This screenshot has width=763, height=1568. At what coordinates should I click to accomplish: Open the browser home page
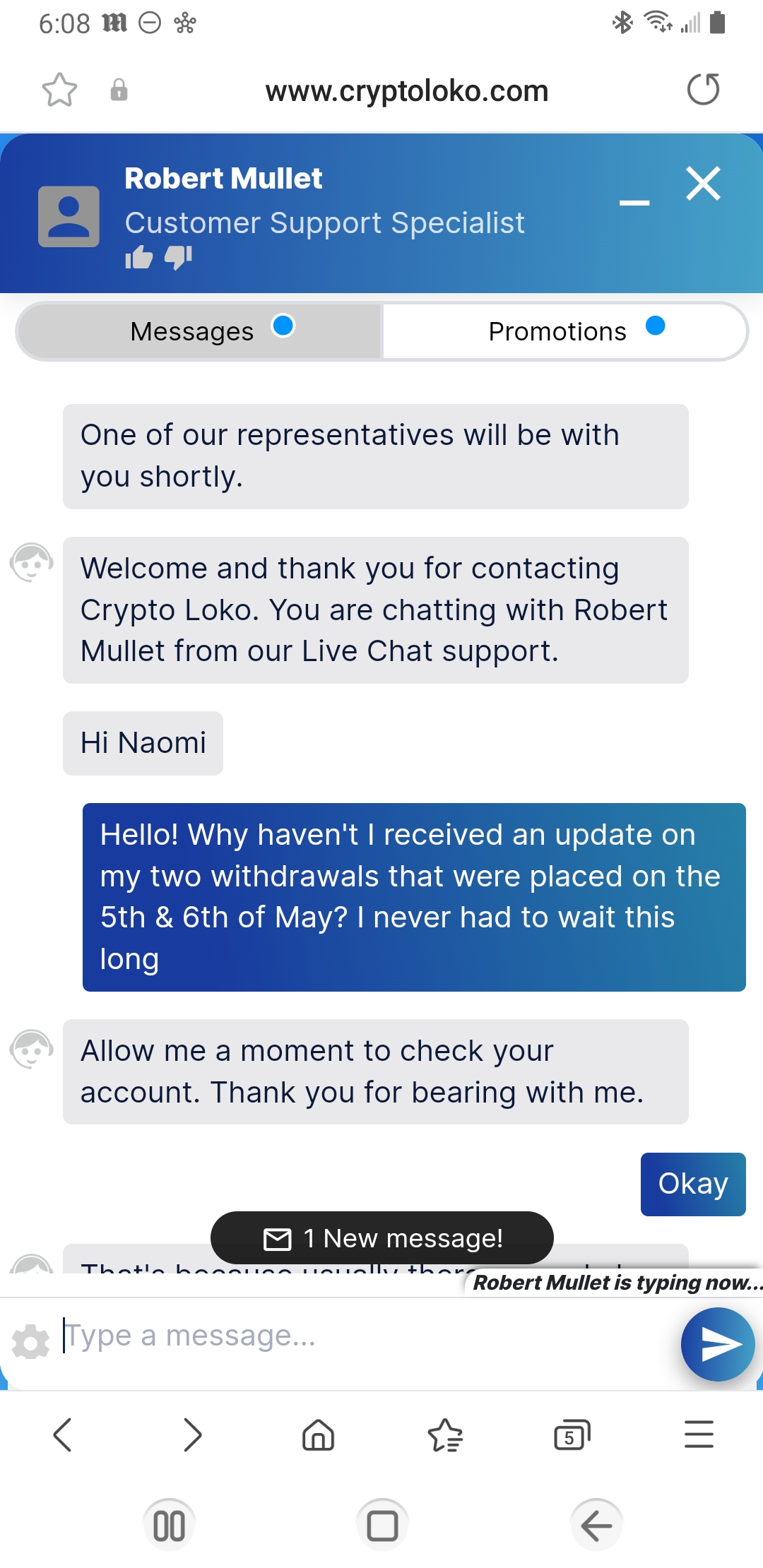coord(318,1435)
